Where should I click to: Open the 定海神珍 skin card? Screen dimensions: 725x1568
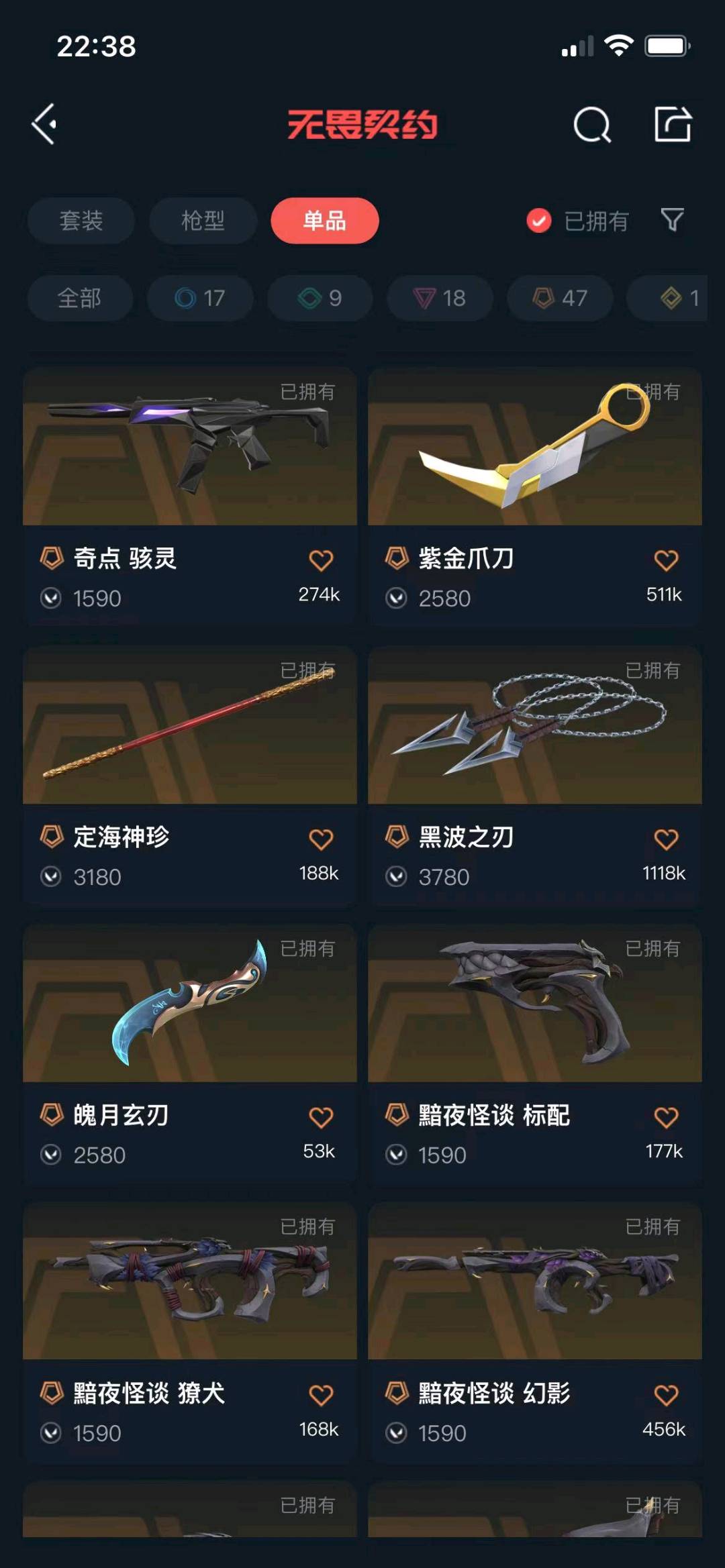189,745
